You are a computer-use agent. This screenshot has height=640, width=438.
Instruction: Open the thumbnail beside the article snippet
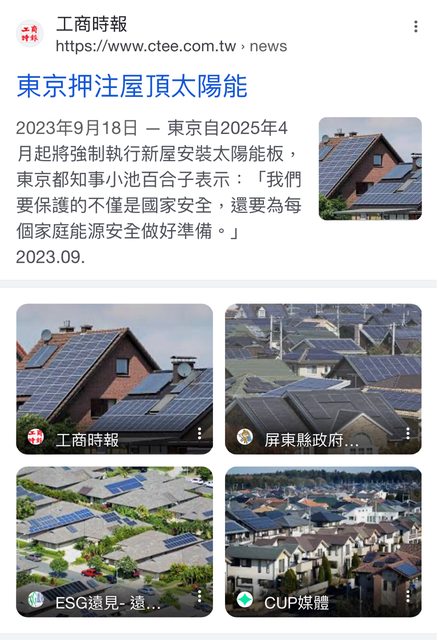point(370,169)
